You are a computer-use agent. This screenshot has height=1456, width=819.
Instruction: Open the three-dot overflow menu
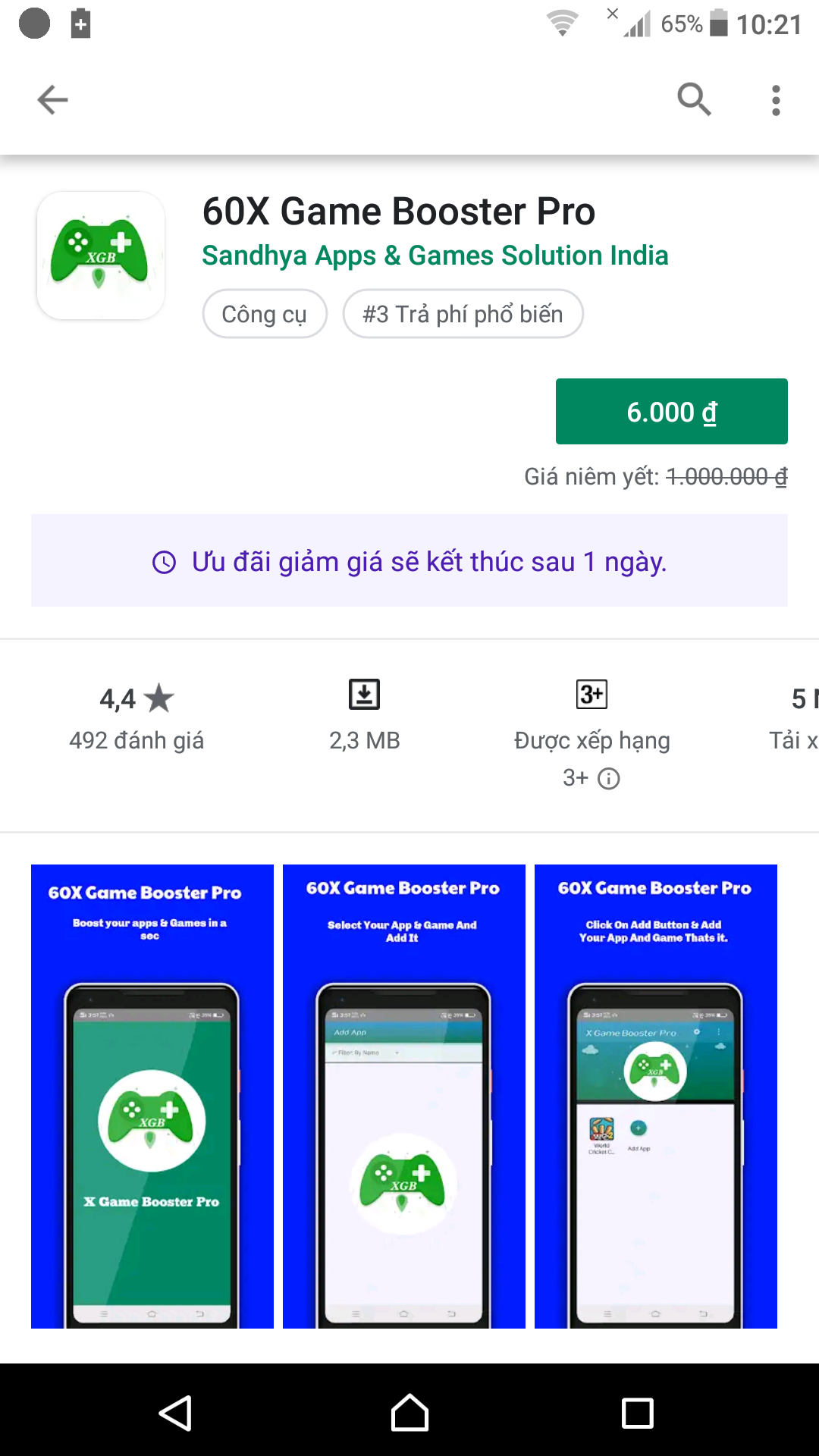click(775, 100)
